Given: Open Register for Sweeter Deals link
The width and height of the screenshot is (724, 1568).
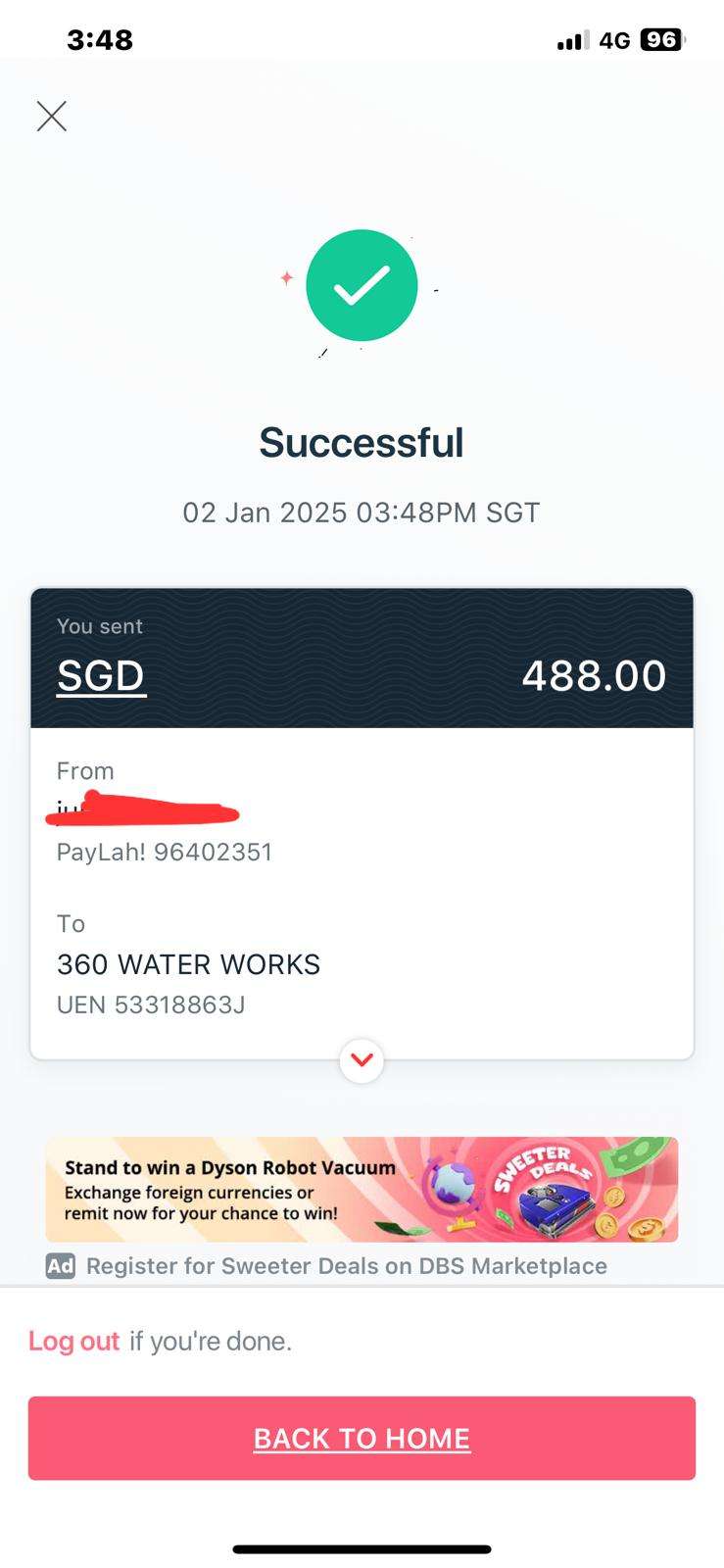Looking at the screenshot, I should pos(347,1266).
